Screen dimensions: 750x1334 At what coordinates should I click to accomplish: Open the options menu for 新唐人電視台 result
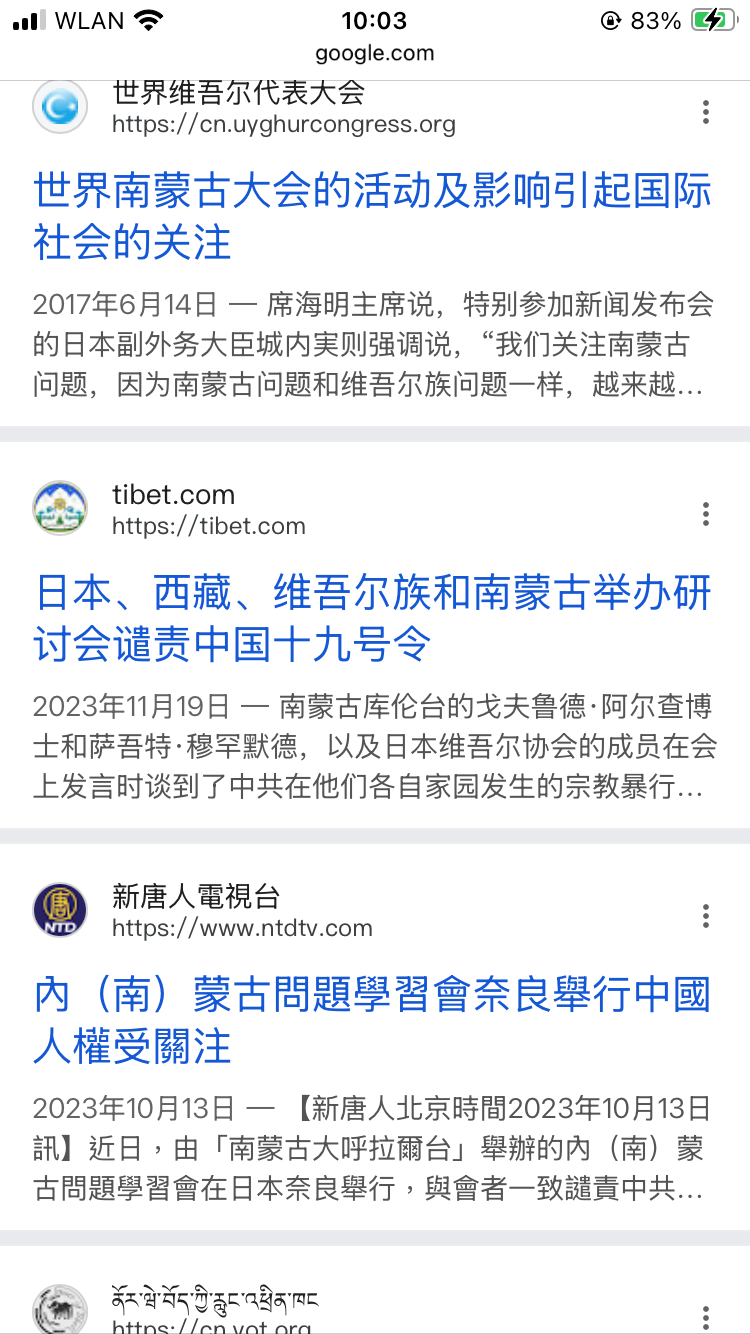pyautogui.click(x=706, y=916)
